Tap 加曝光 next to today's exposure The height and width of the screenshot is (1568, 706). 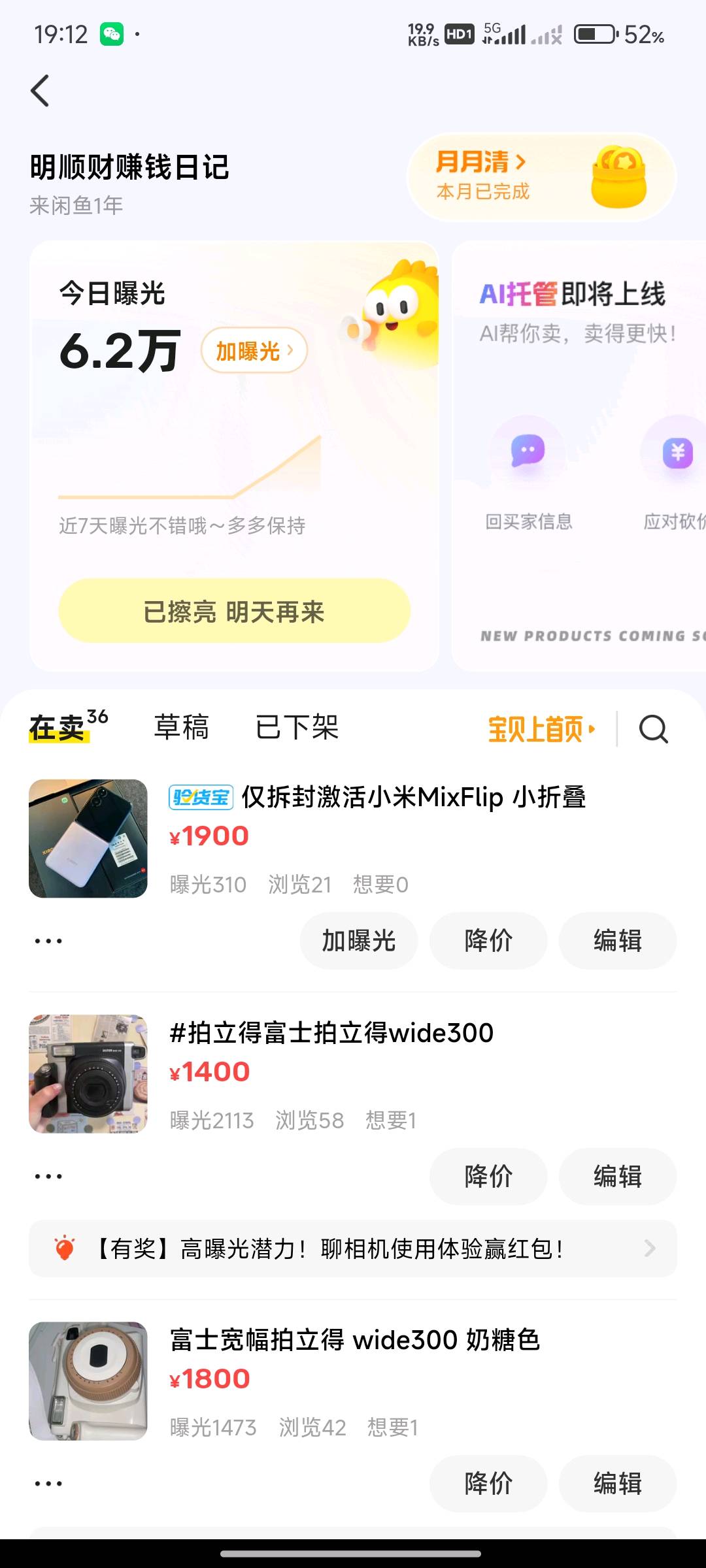pyautogui.click(x=254, y=351)
